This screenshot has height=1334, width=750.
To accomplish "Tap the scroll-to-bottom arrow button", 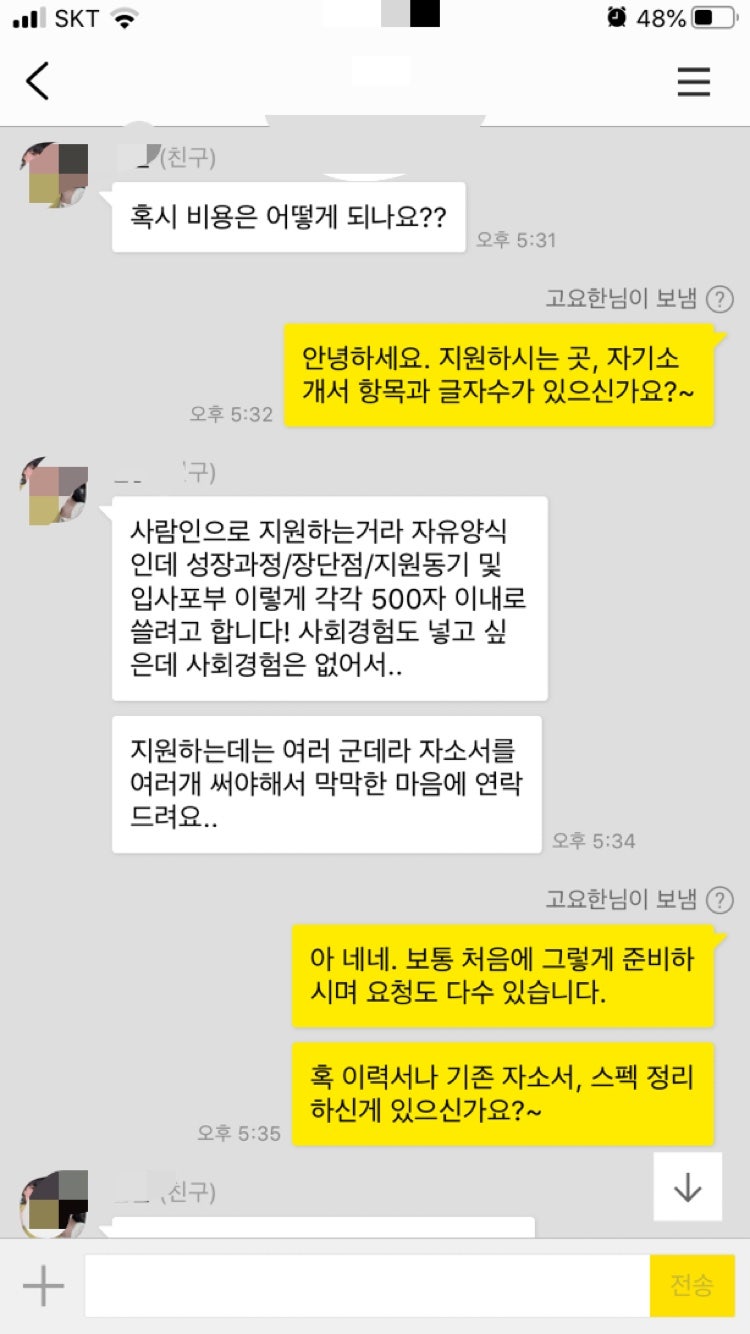I will click(x=687, y=1187).
